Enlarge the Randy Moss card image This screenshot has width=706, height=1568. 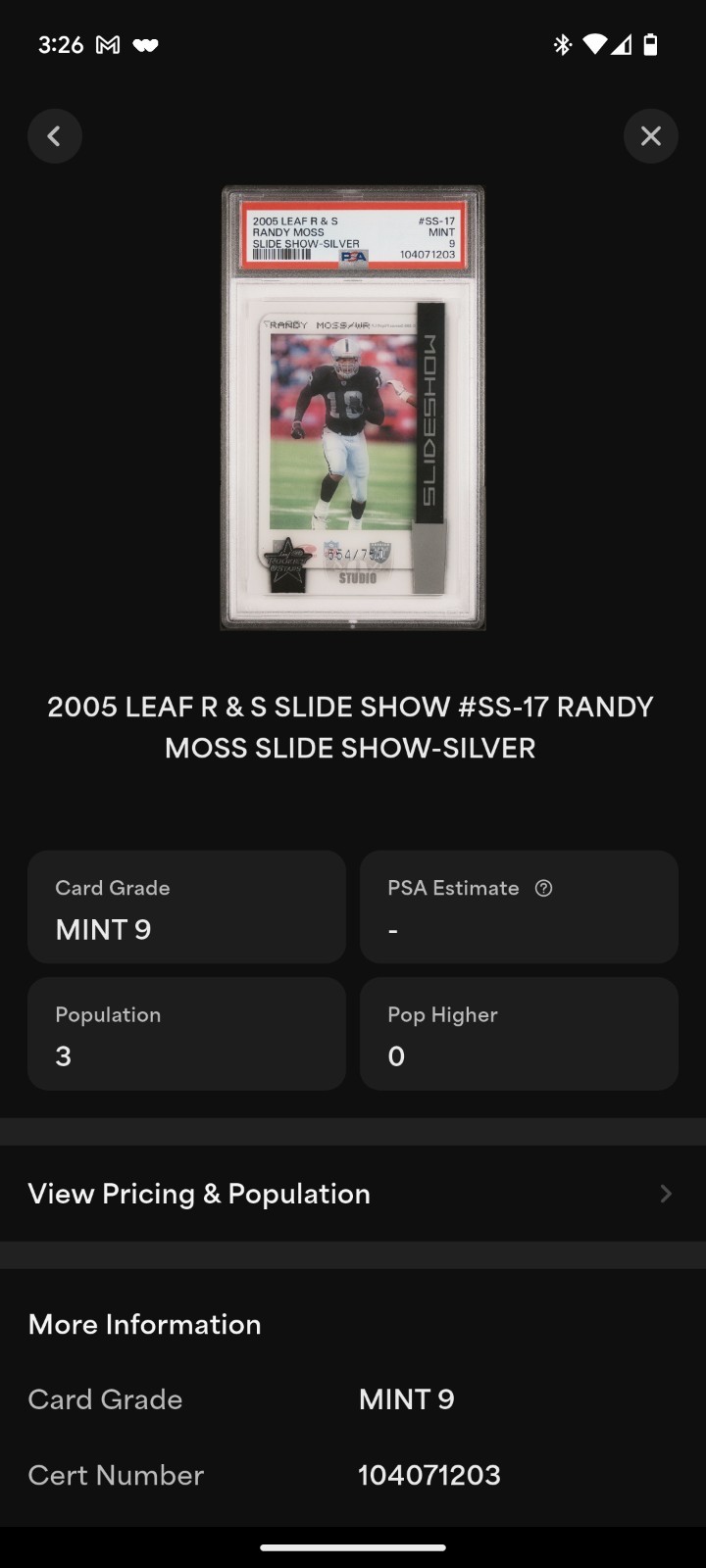[x=353, y=408]
